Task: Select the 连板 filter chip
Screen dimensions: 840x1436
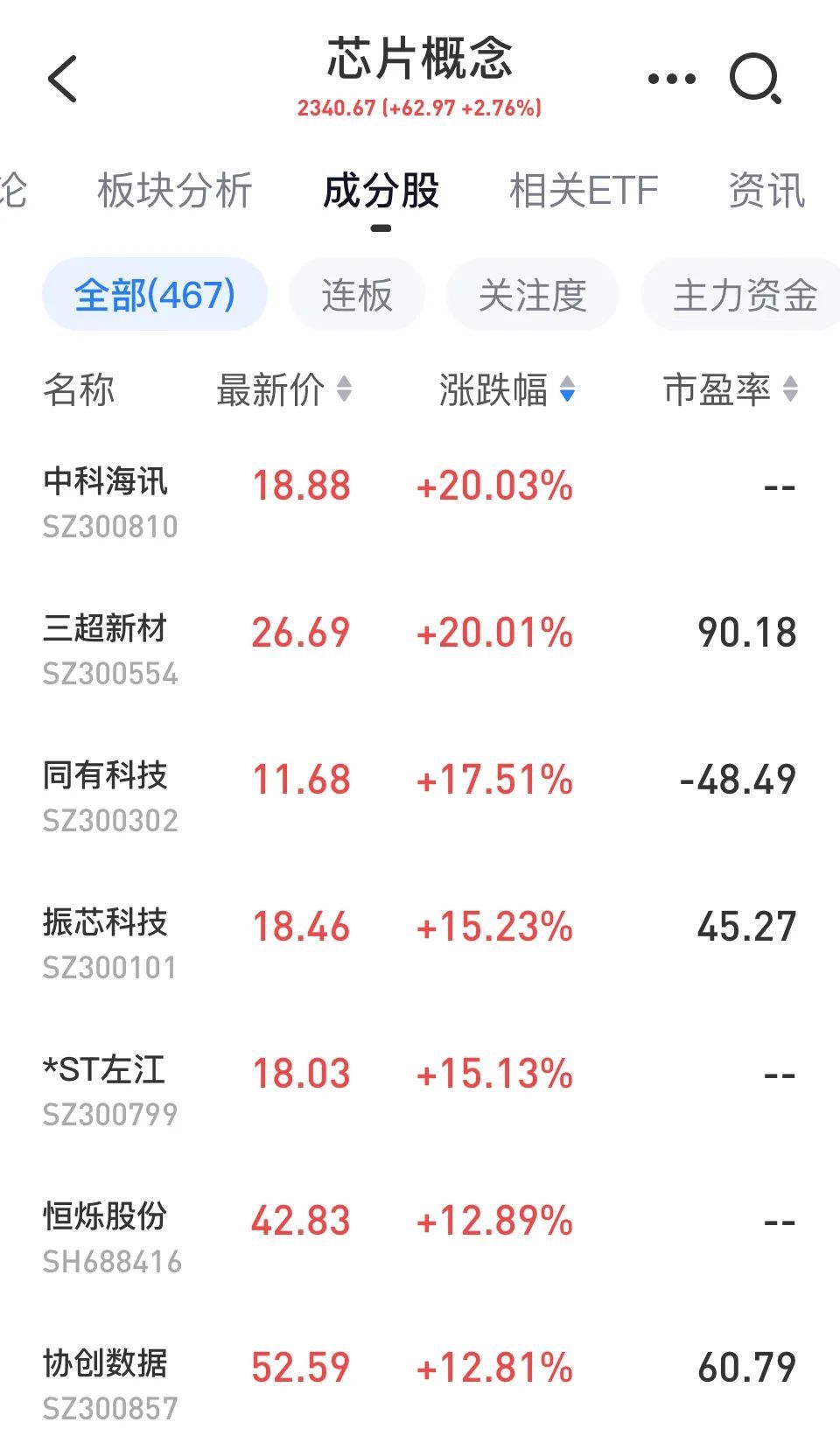Action: coord(357,295)
